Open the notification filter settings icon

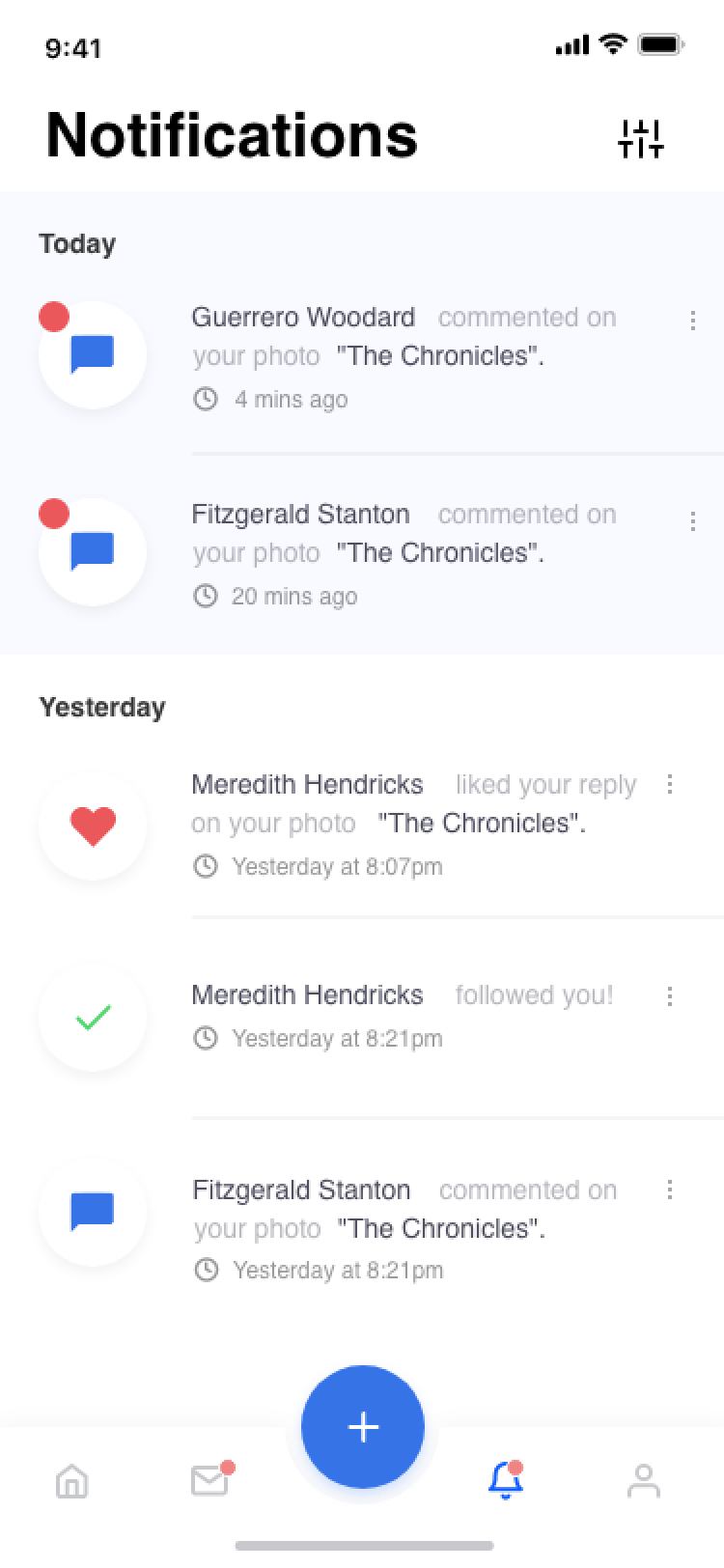tap(641, 138)
